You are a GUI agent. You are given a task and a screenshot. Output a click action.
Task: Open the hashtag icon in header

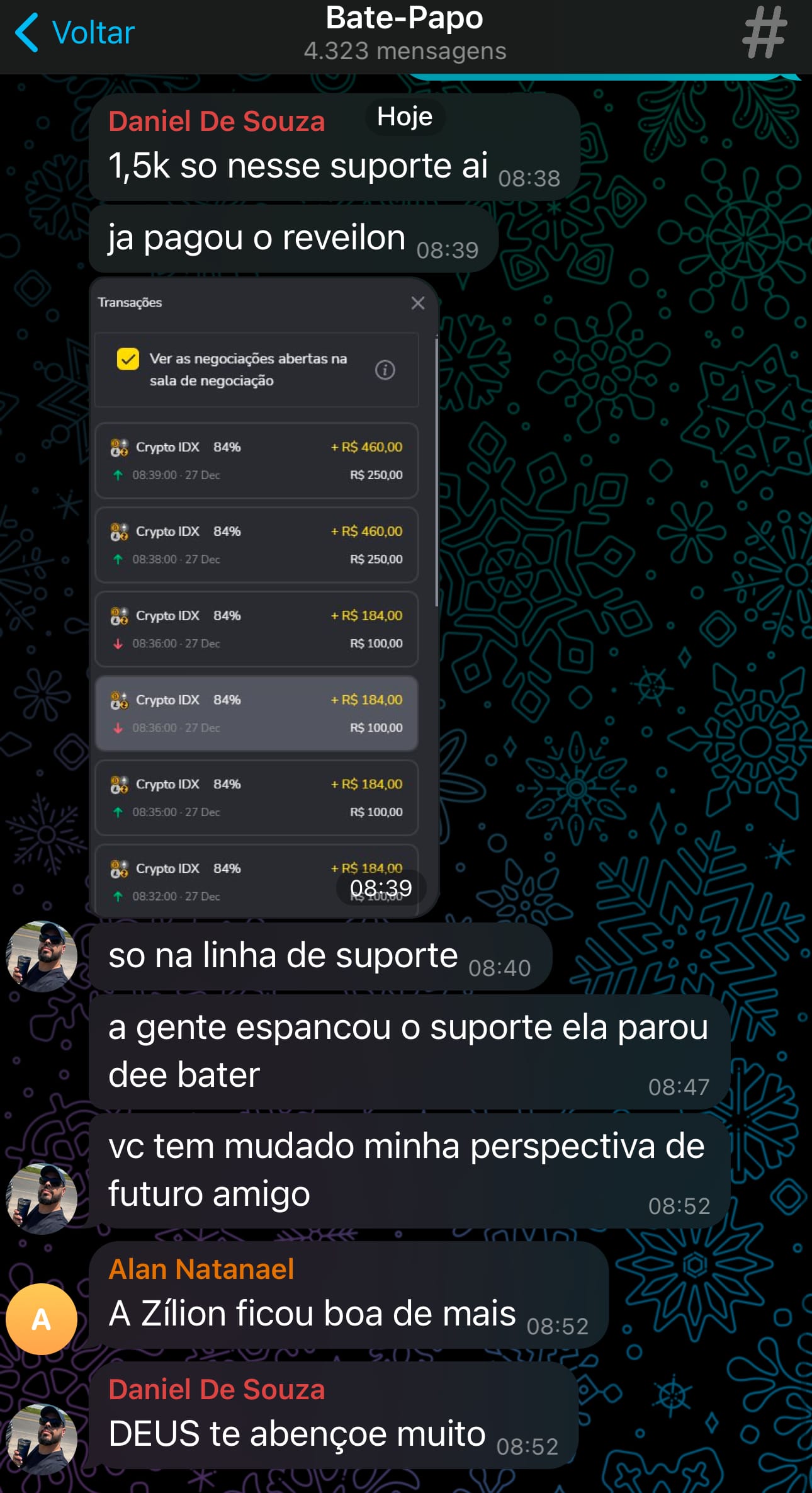[x=764, y=33]
